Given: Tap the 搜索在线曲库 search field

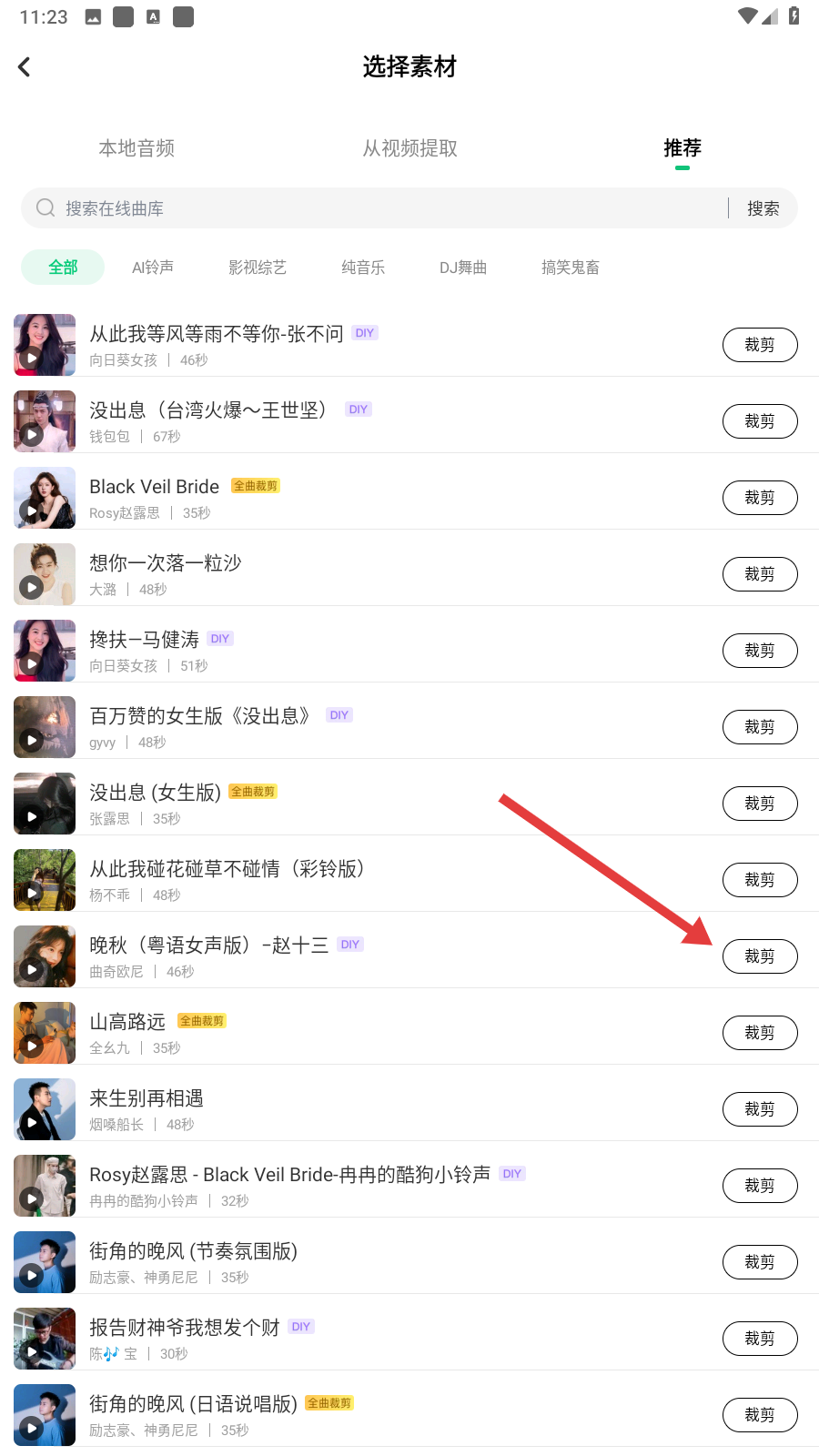Looking at the screenshot, I should point(382,208).
